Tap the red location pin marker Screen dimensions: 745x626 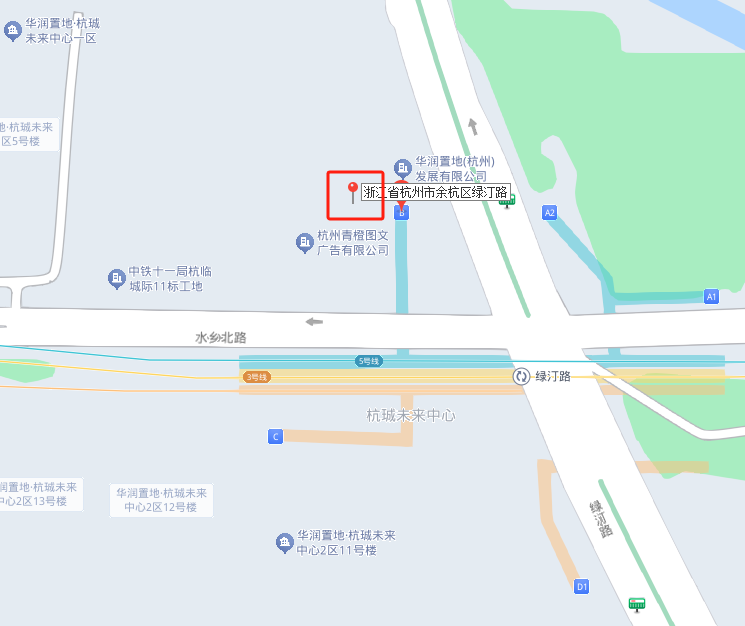(352, 190)
